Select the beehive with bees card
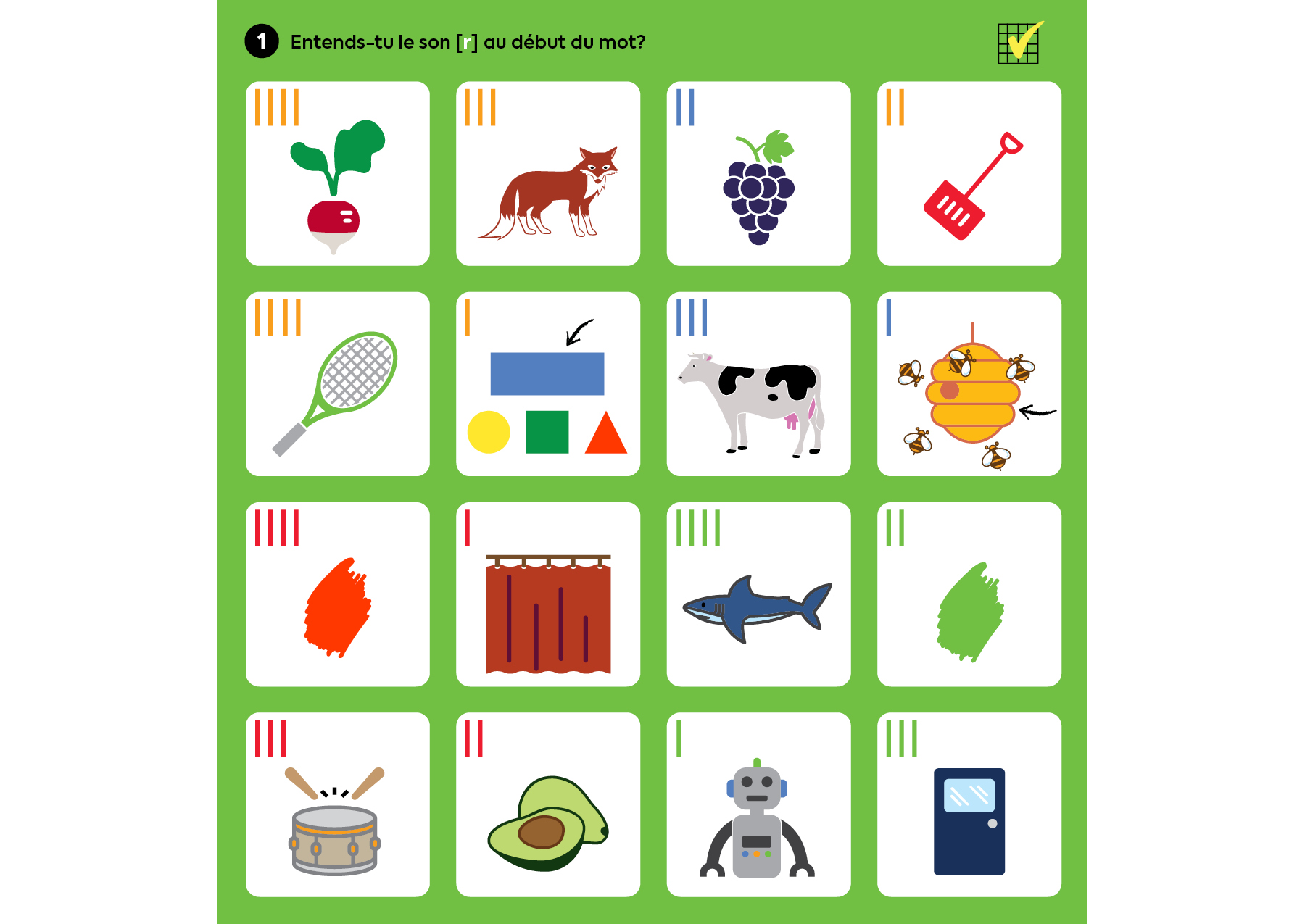Screen dimensions: 1305x924 click(x=969, y=384)
